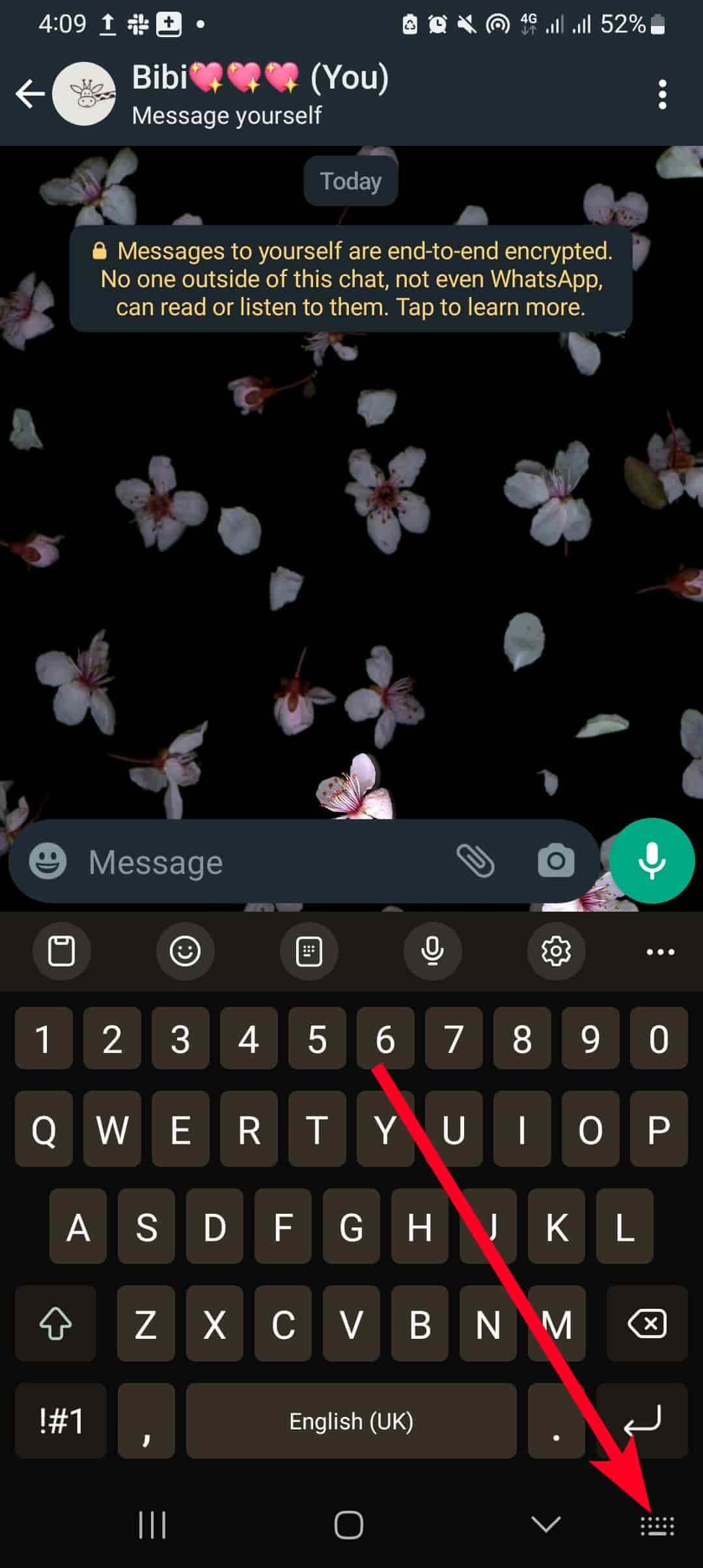
Task: Tap the backspace key
Action: pyautogui.click(x=646, y=1323)
